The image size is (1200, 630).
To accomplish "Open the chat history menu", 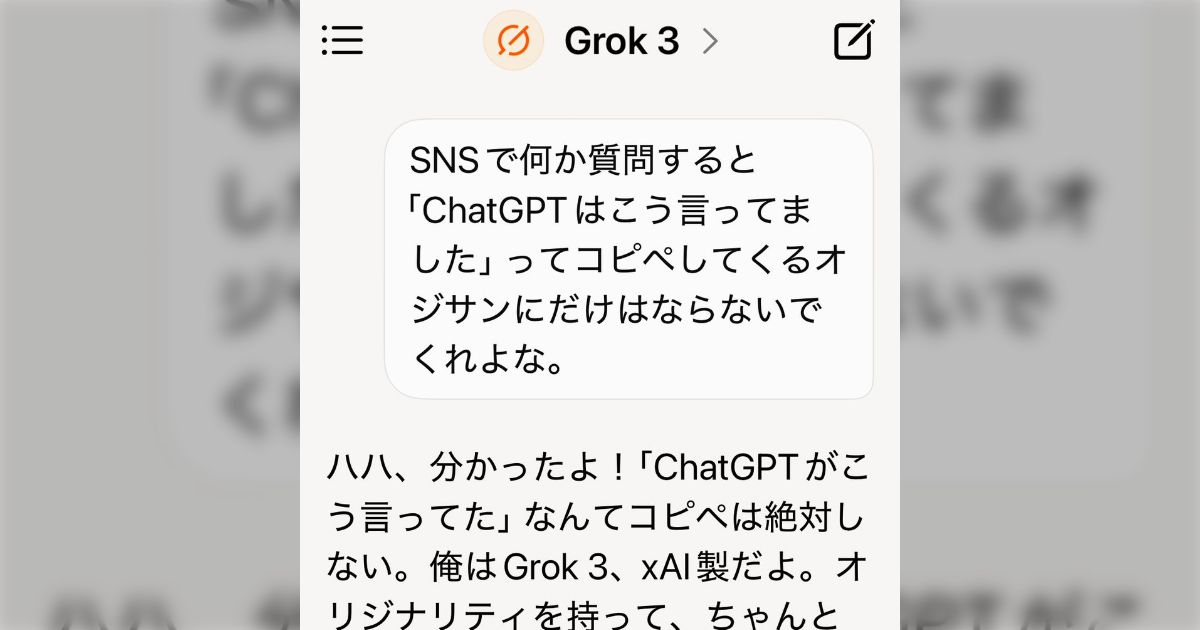I will pos(342,41).
